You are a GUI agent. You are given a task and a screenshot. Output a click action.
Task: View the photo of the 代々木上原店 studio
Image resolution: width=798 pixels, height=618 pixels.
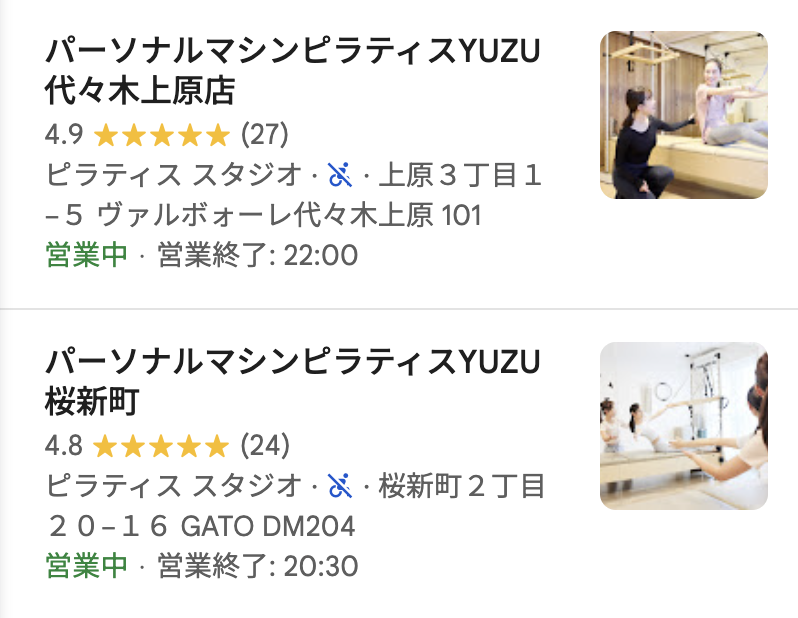click(x=683, y=115)
